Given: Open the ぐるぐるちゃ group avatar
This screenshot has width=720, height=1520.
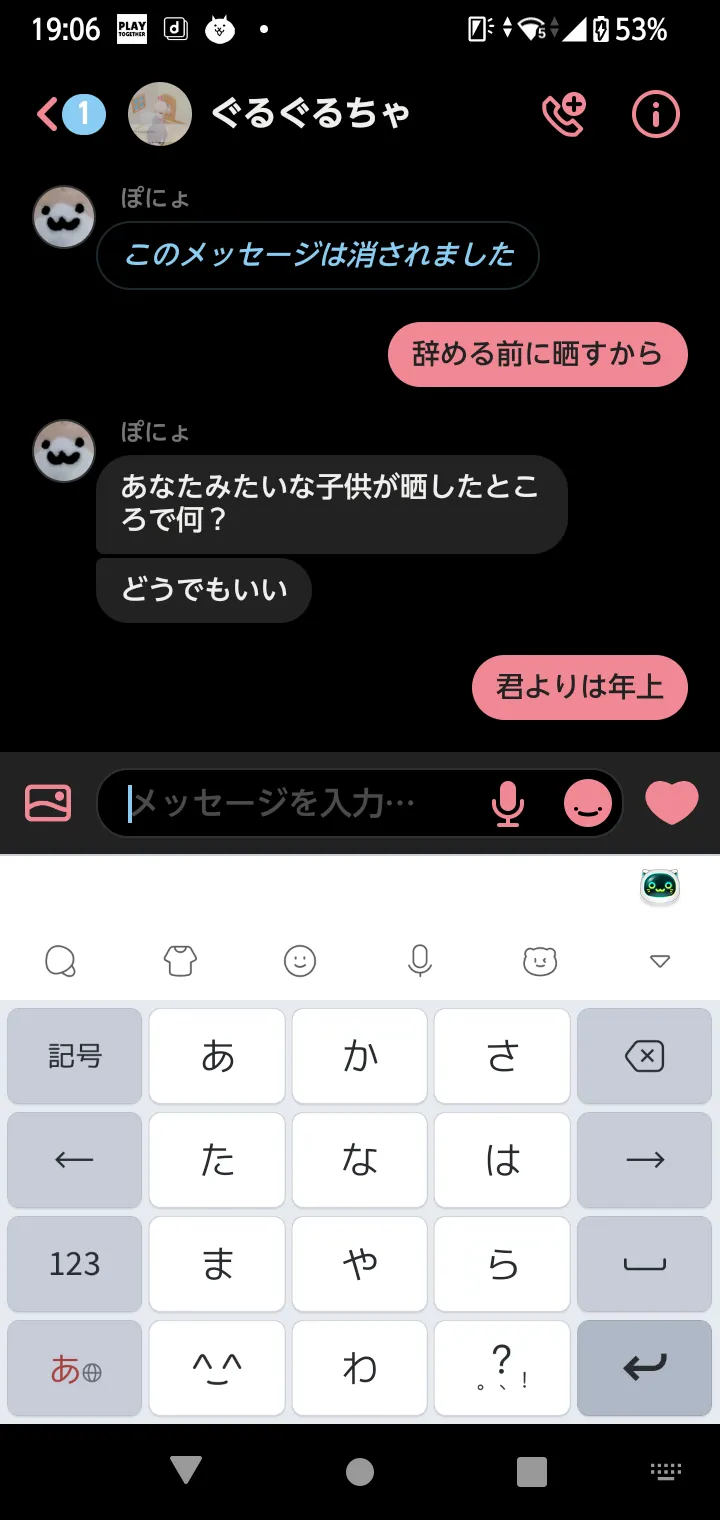Looking at the screenshot, I should pos(160,114).
